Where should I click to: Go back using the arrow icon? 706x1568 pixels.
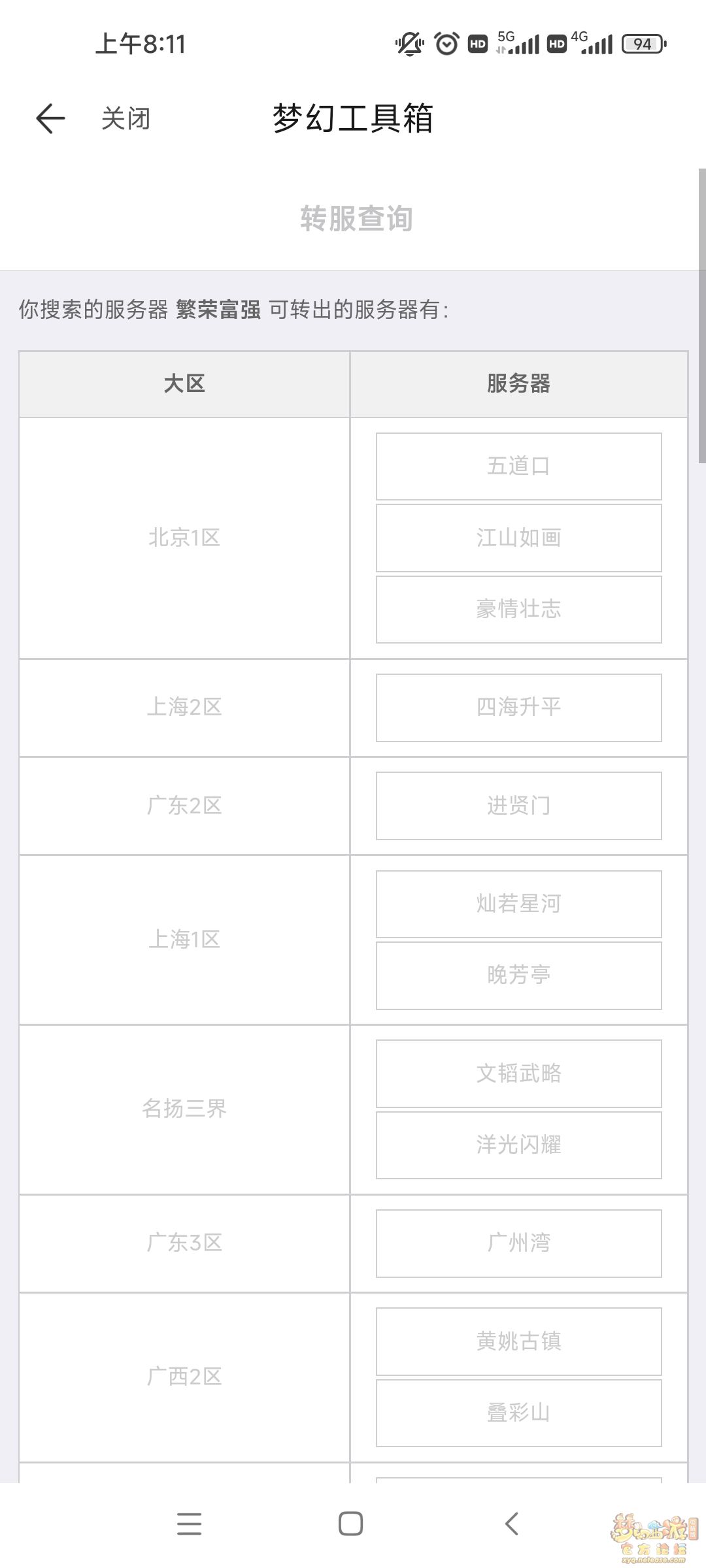pos(50,119)
